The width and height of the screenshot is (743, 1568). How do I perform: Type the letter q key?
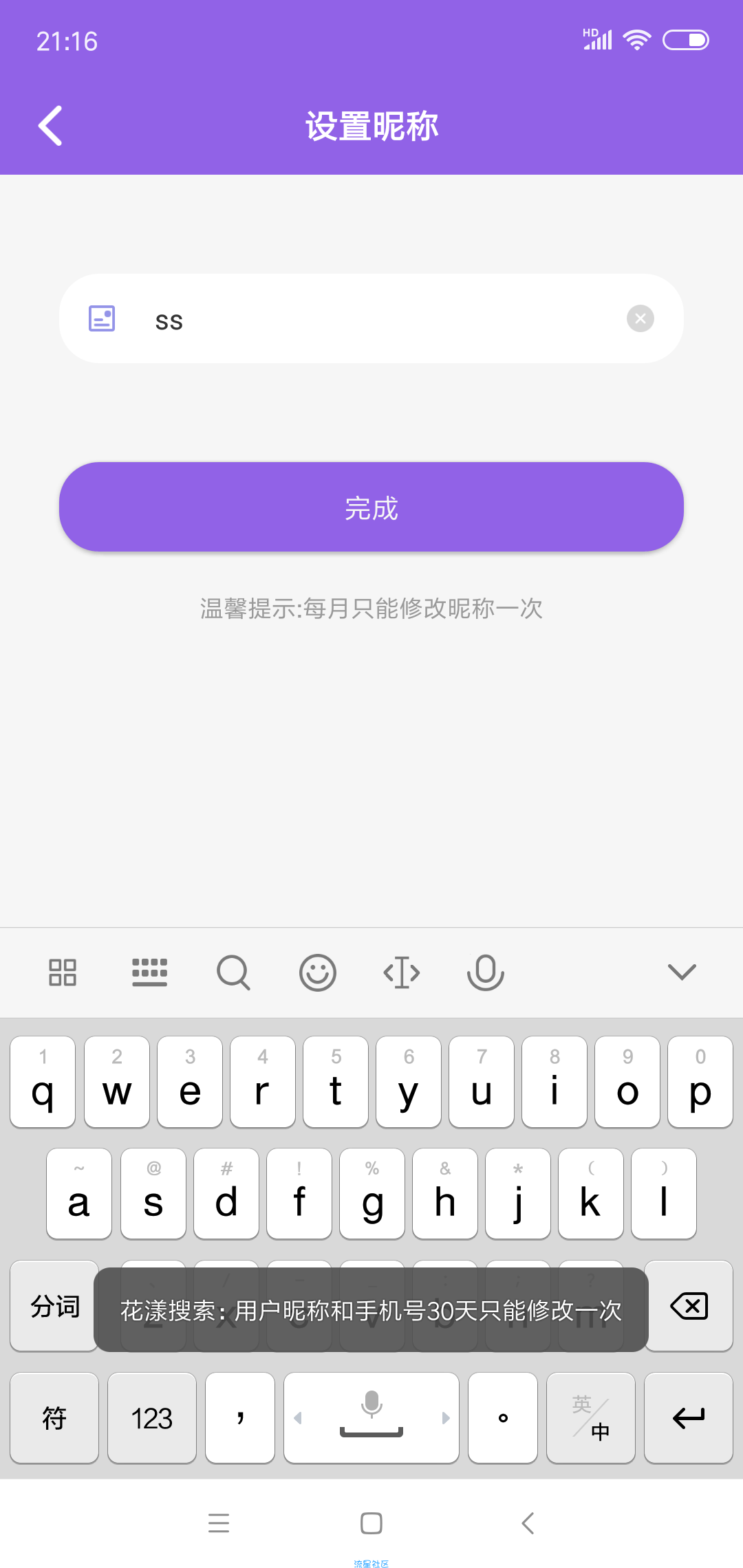click(43, 1082)
